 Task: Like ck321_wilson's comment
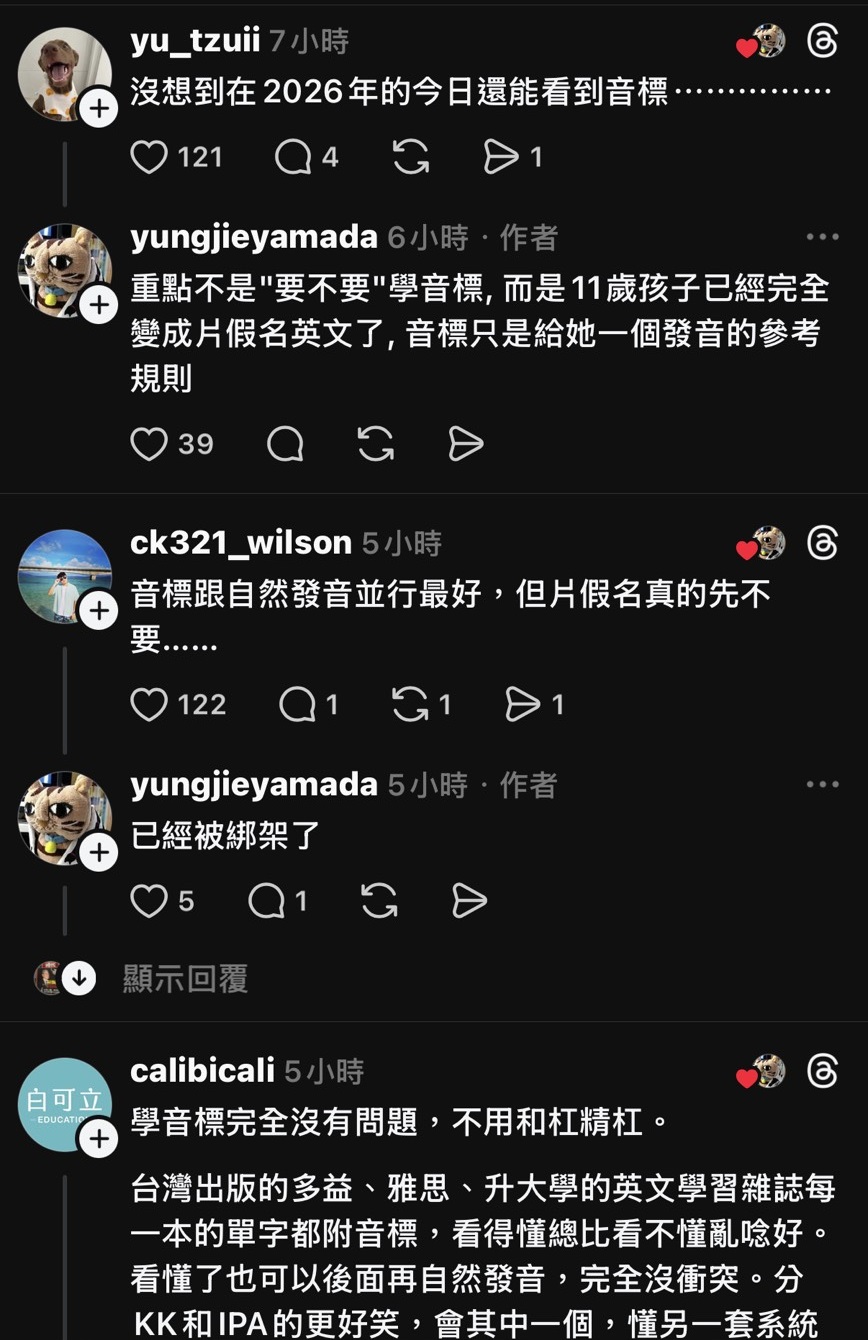150,705
